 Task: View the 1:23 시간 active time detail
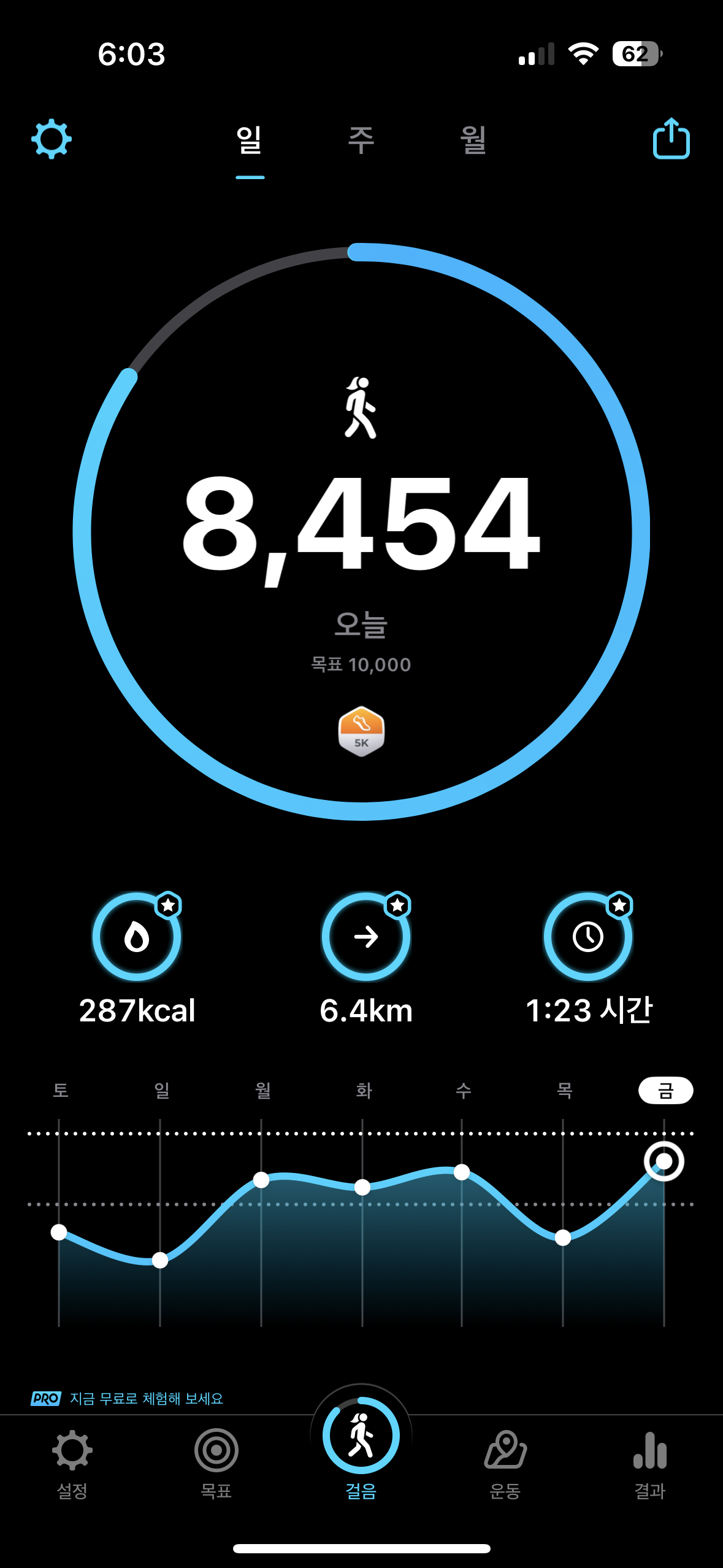[x=588, y=937]
